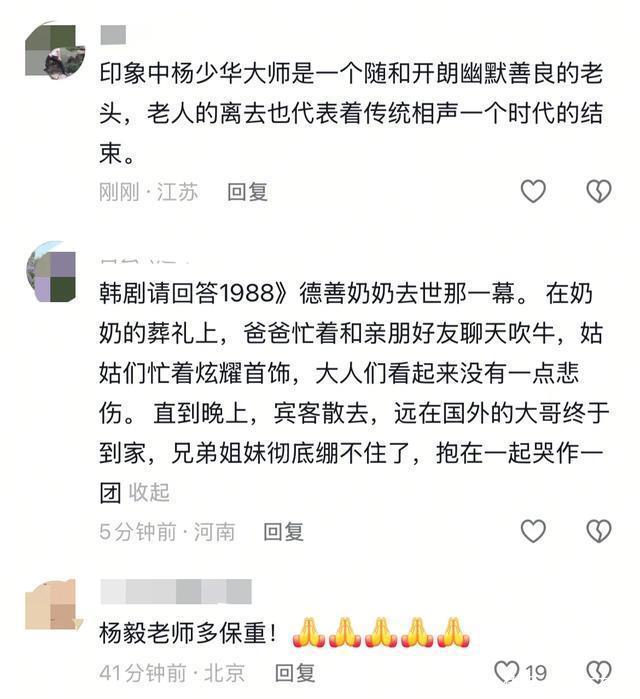Reply to 杨毅老师多保重 comment
This screenshot has height=699, width=640.
[295, 672]
